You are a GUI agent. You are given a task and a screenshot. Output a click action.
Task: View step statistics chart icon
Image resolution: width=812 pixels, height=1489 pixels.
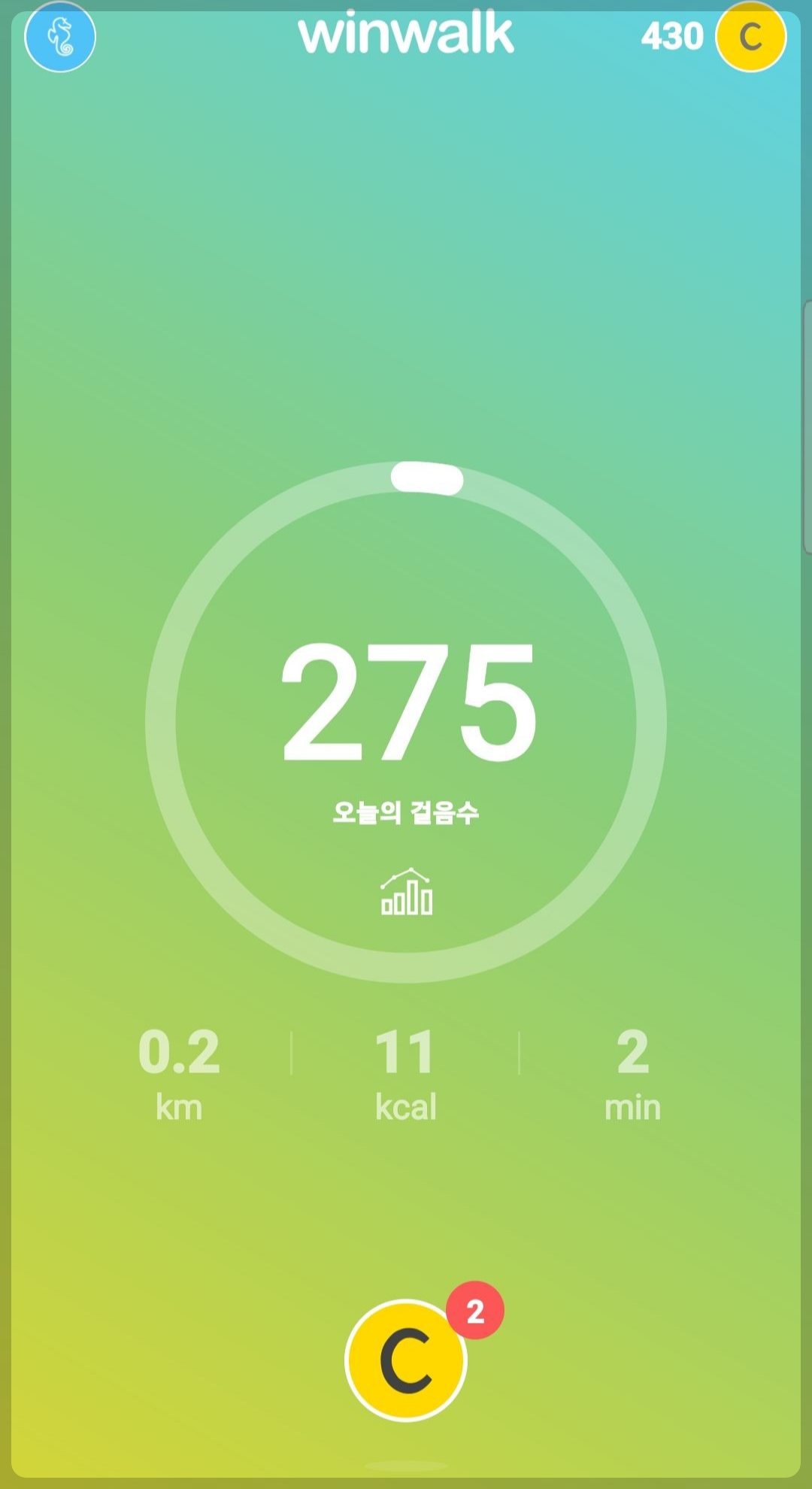[x=406, y=892]
